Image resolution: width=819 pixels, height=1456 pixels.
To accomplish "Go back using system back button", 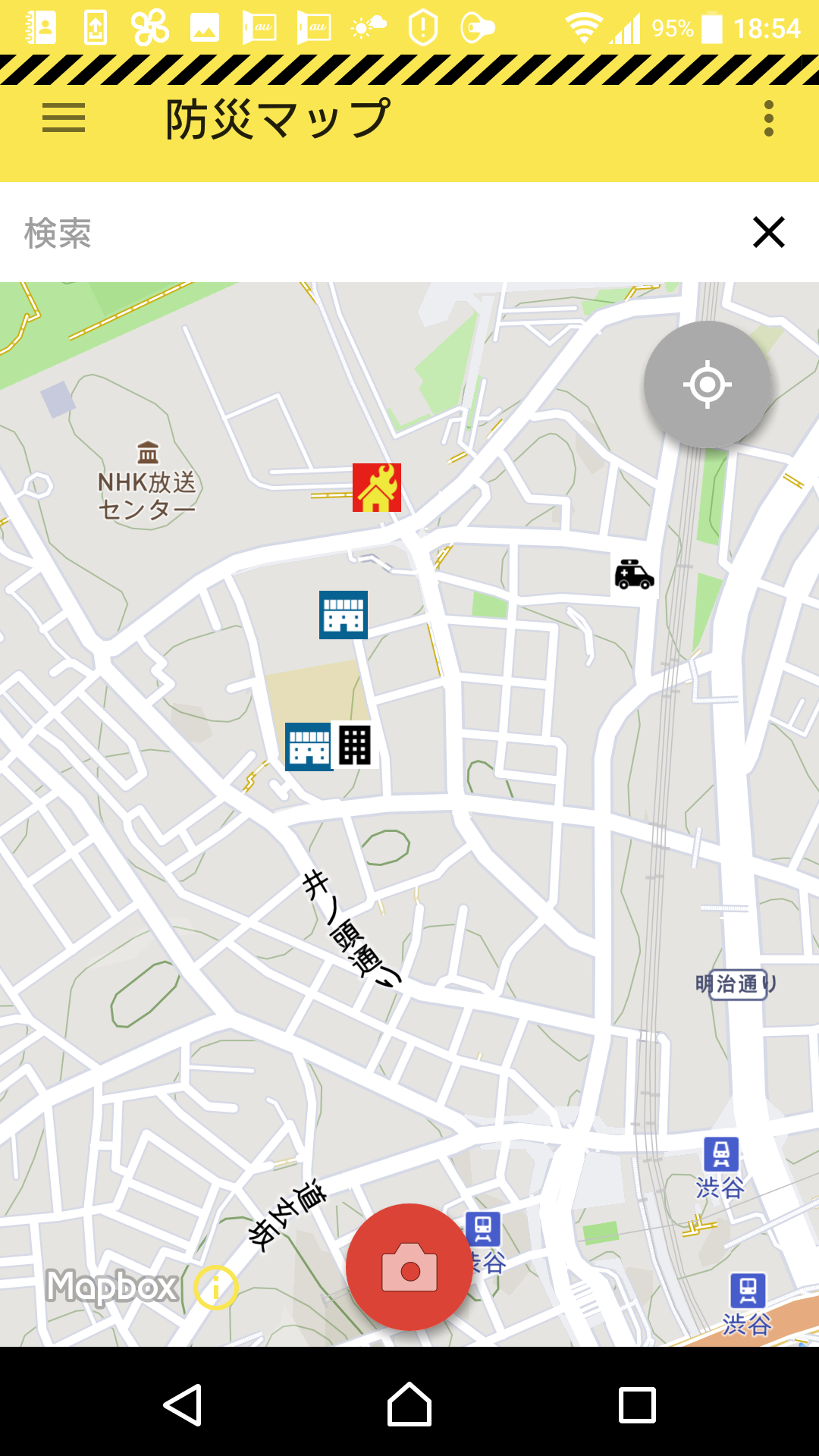I will (x=183, y=1405).
